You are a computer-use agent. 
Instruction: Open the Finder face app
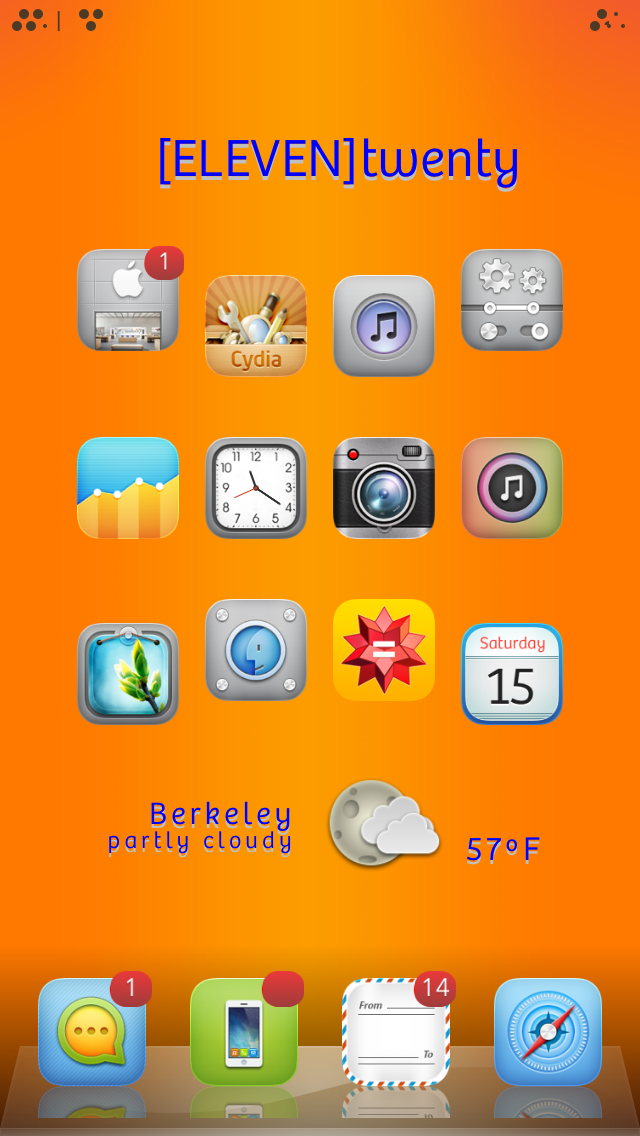256,650
